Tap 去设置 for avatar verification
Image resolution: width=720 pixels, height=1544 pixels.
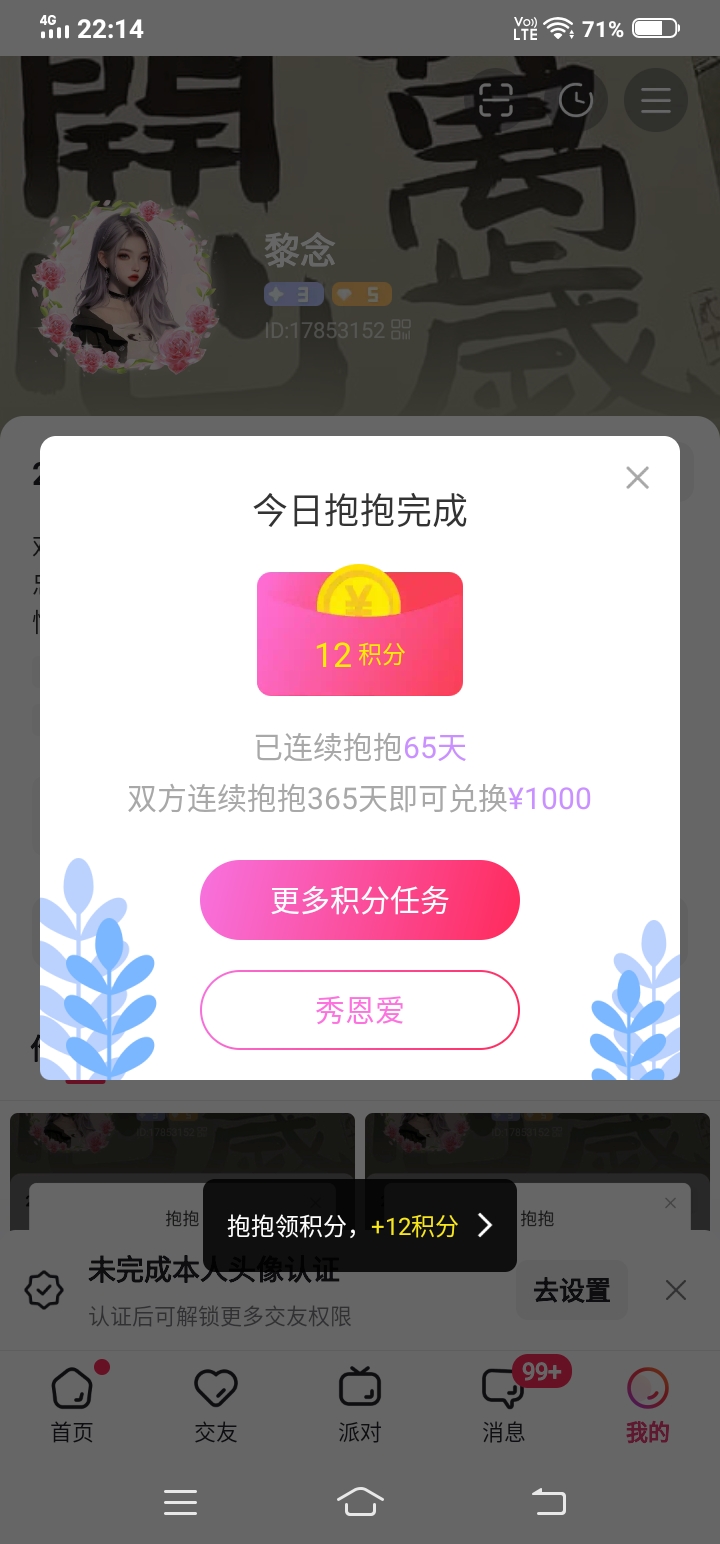(572, 1290)
